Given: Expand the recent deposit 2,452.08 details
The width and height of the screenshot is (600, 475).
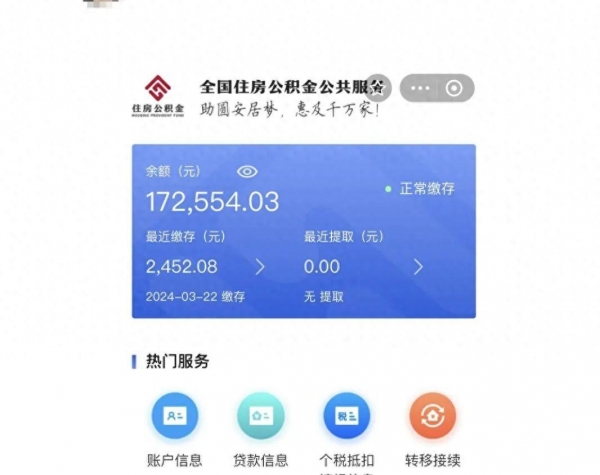Looking at the screenshot, I should [x=260, y=267].
